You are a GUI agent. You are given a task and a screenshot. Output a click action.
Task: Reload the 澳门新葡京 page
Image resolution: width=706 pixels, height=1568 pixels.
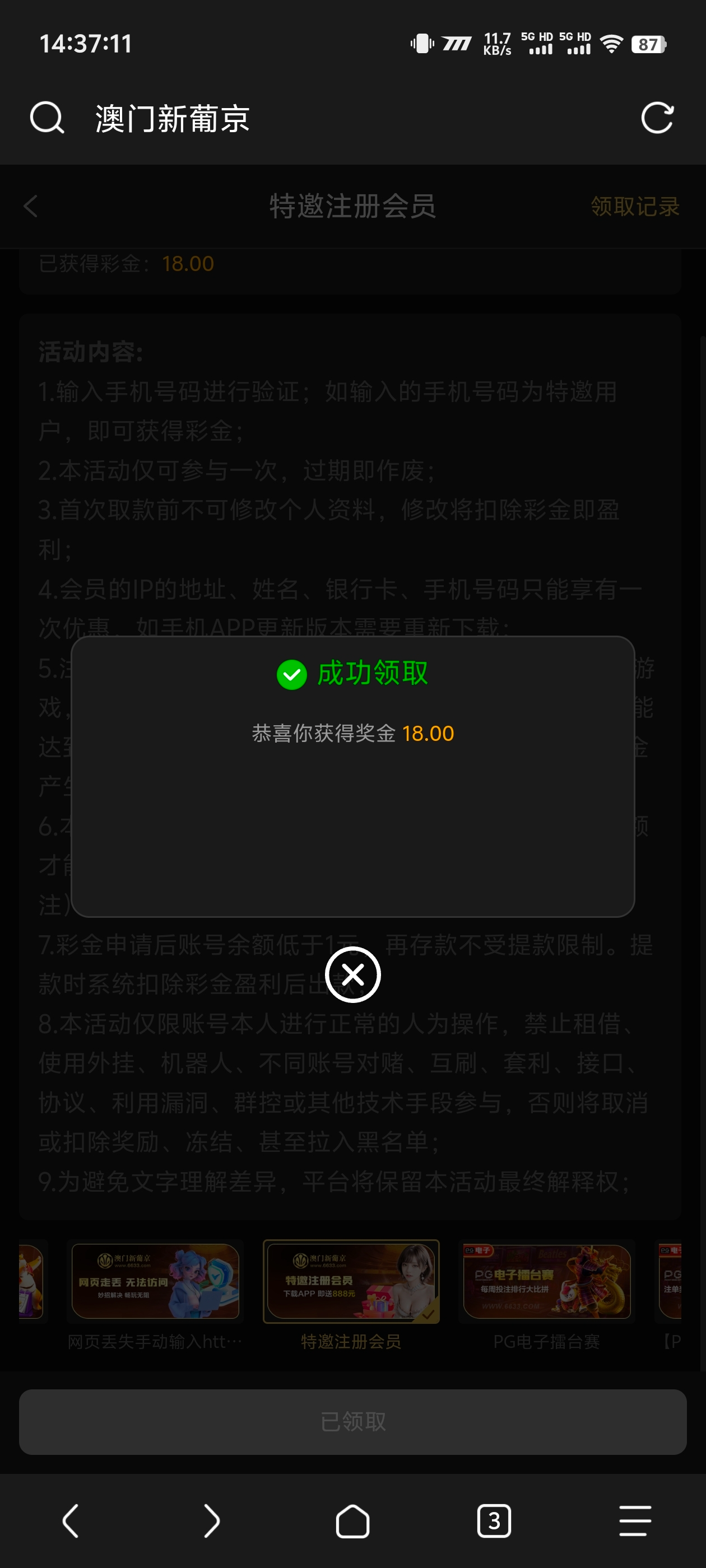(x=657, y=118)
